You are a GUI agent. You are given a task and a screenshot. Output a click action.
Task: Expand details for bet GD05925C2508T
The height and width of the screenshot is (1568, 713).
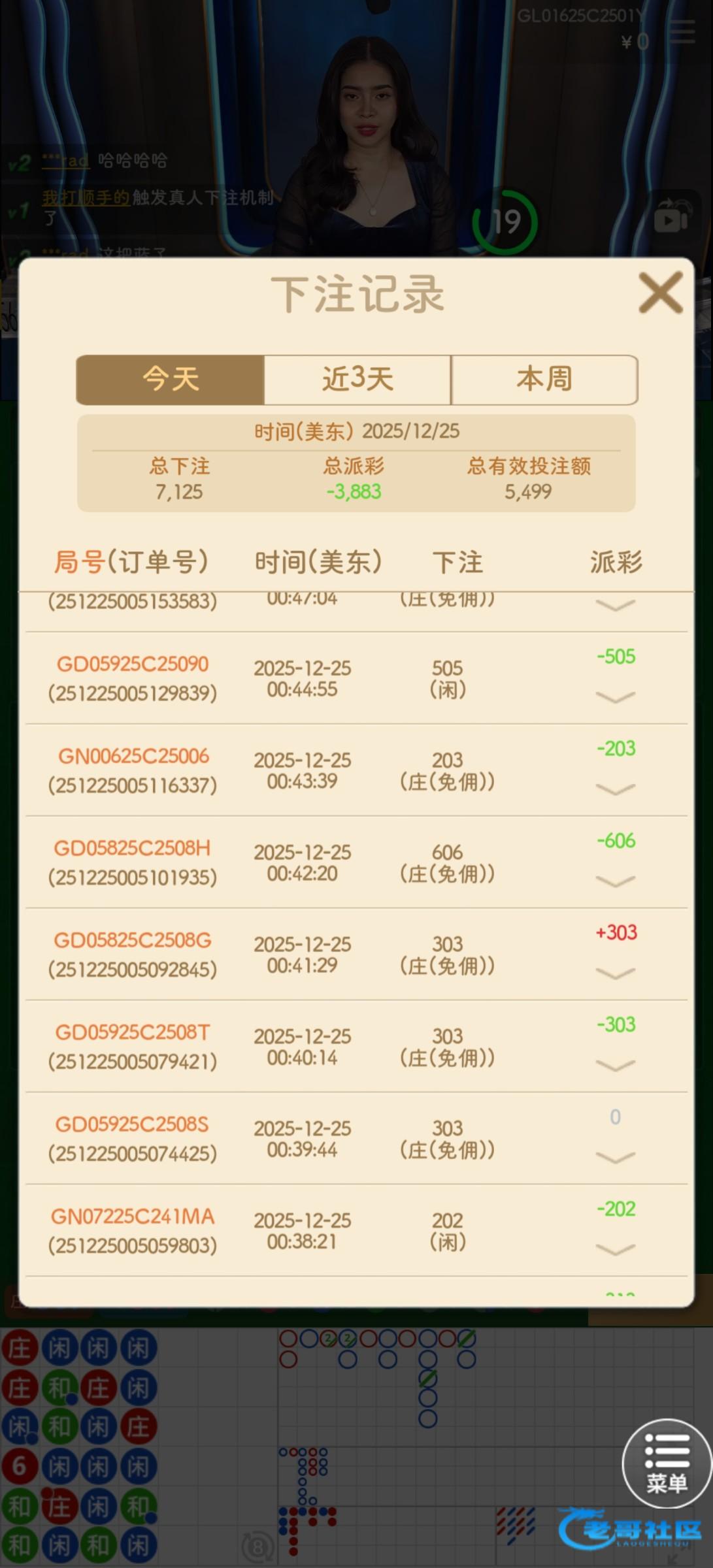pyautogui.click(x=615, y=1066)
